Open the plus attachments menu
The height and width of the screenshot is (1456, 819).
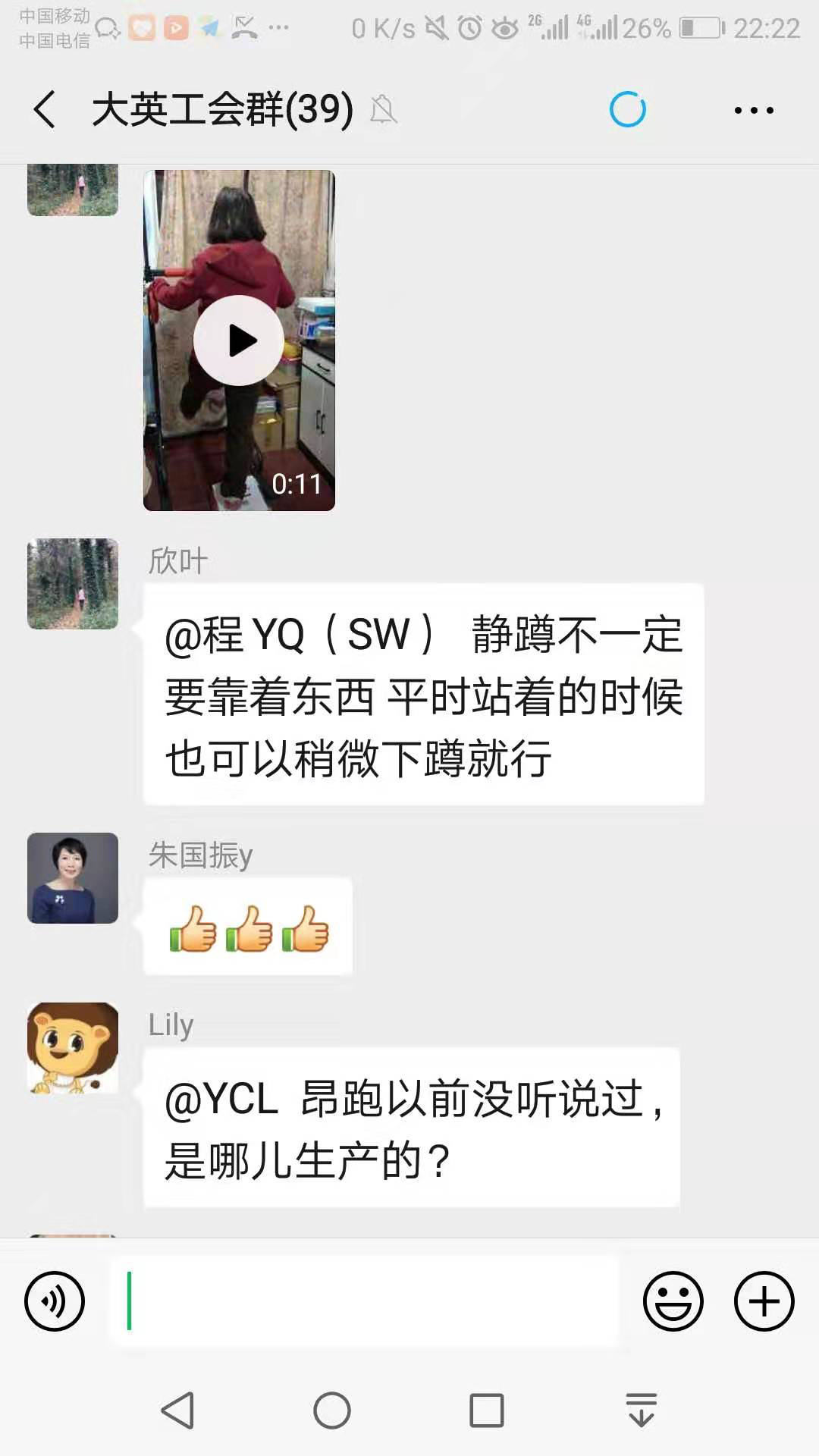point(764,1301)
